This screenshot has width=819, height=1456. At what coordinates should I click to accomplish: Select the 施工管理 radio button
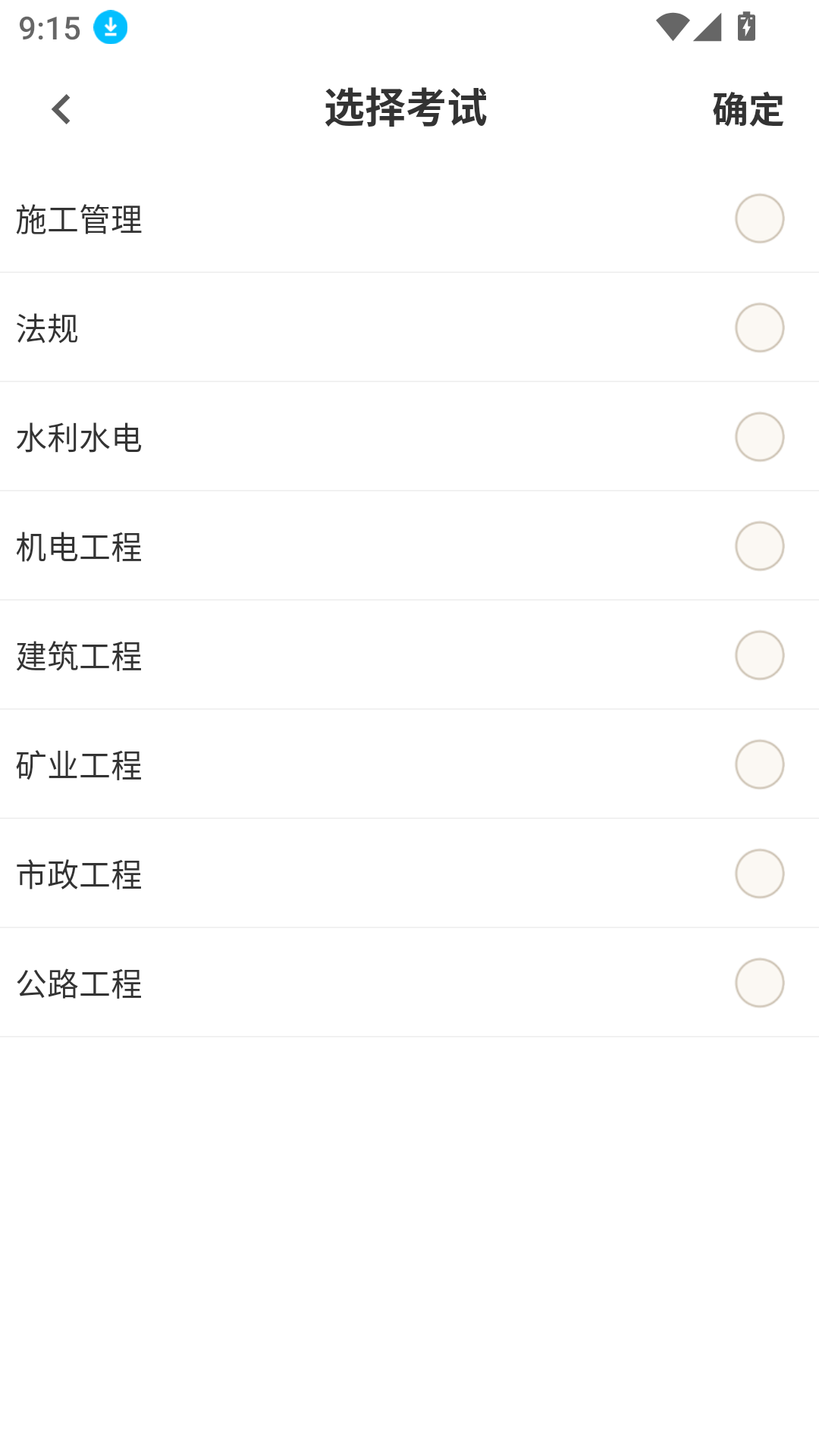pyautogui.click(x=759, y=218)
